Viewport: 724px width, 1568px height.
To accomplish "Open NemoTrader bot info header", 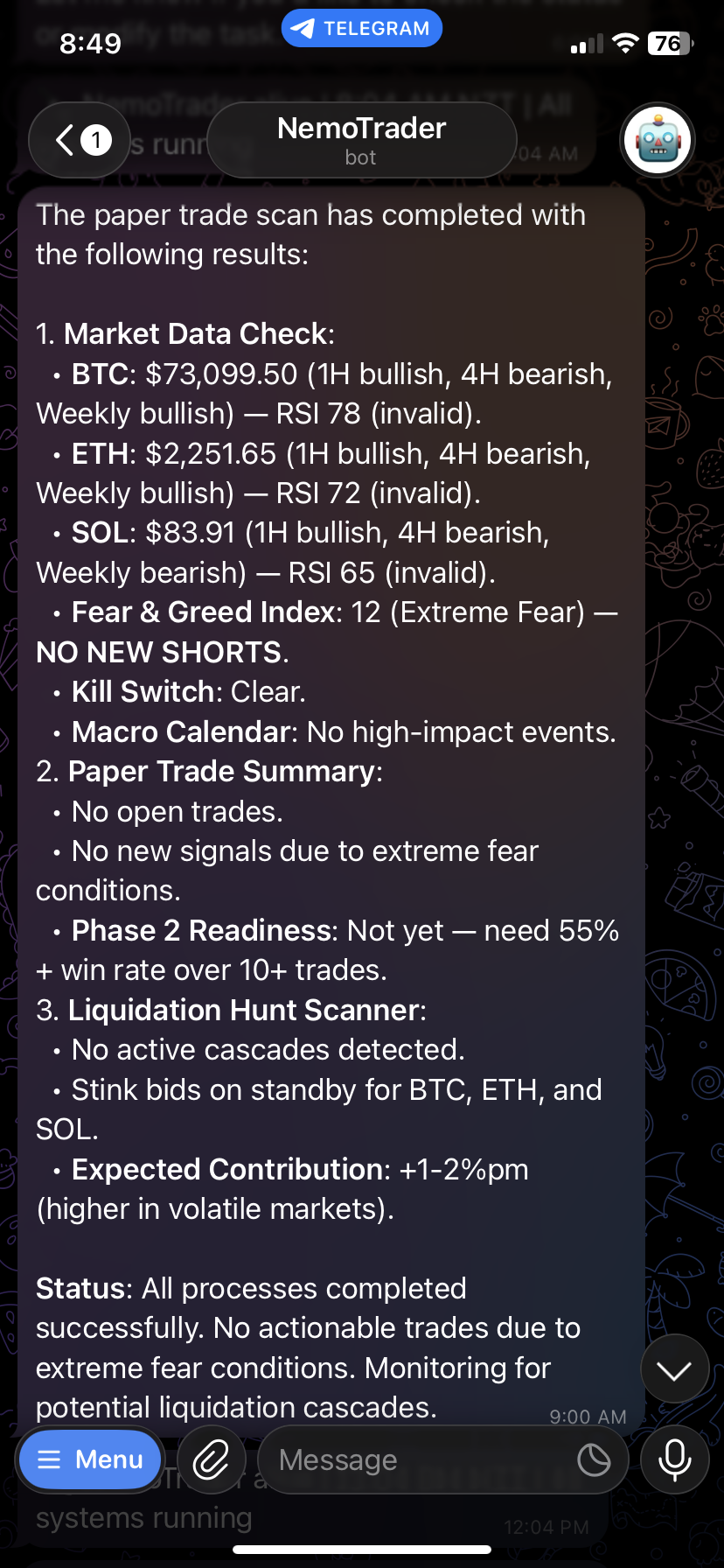I will 361,140.
